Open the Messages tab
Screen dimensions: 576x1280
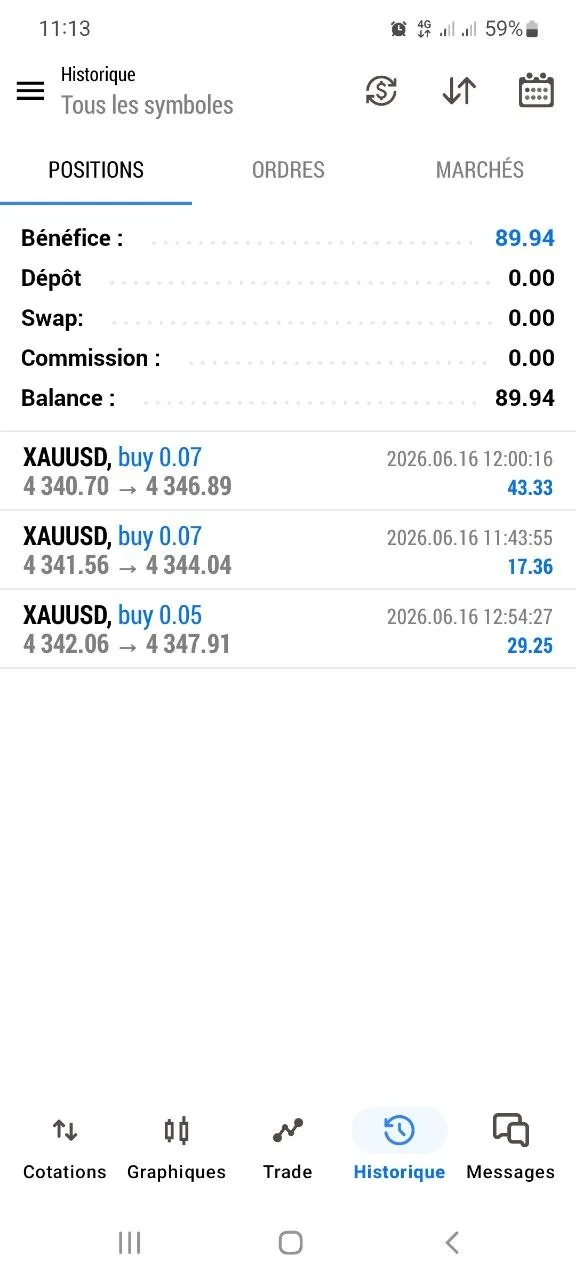tap(510, 1148)
